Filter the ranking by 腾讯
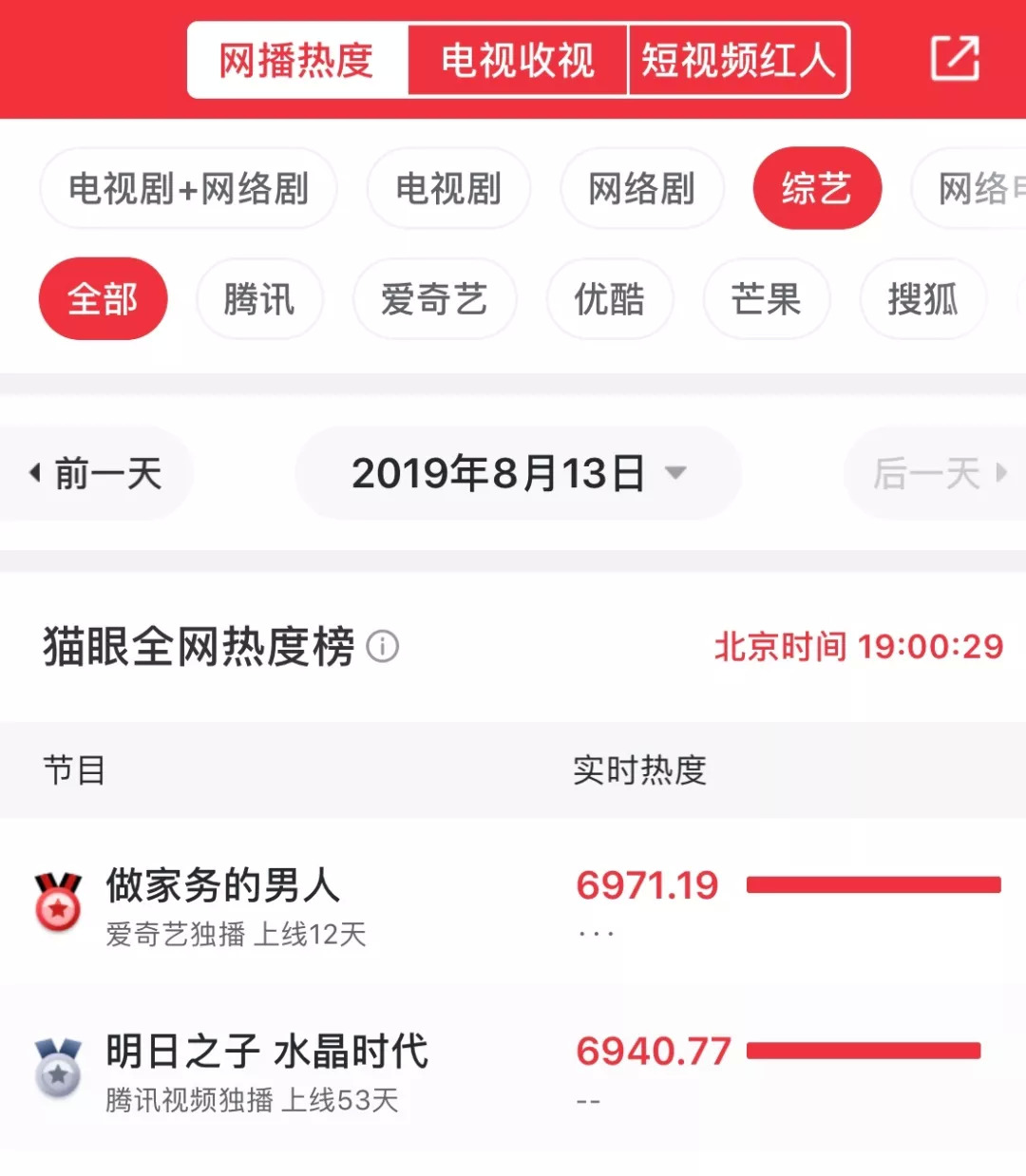Screen dimensions: 1026x1176 (259, 299)
